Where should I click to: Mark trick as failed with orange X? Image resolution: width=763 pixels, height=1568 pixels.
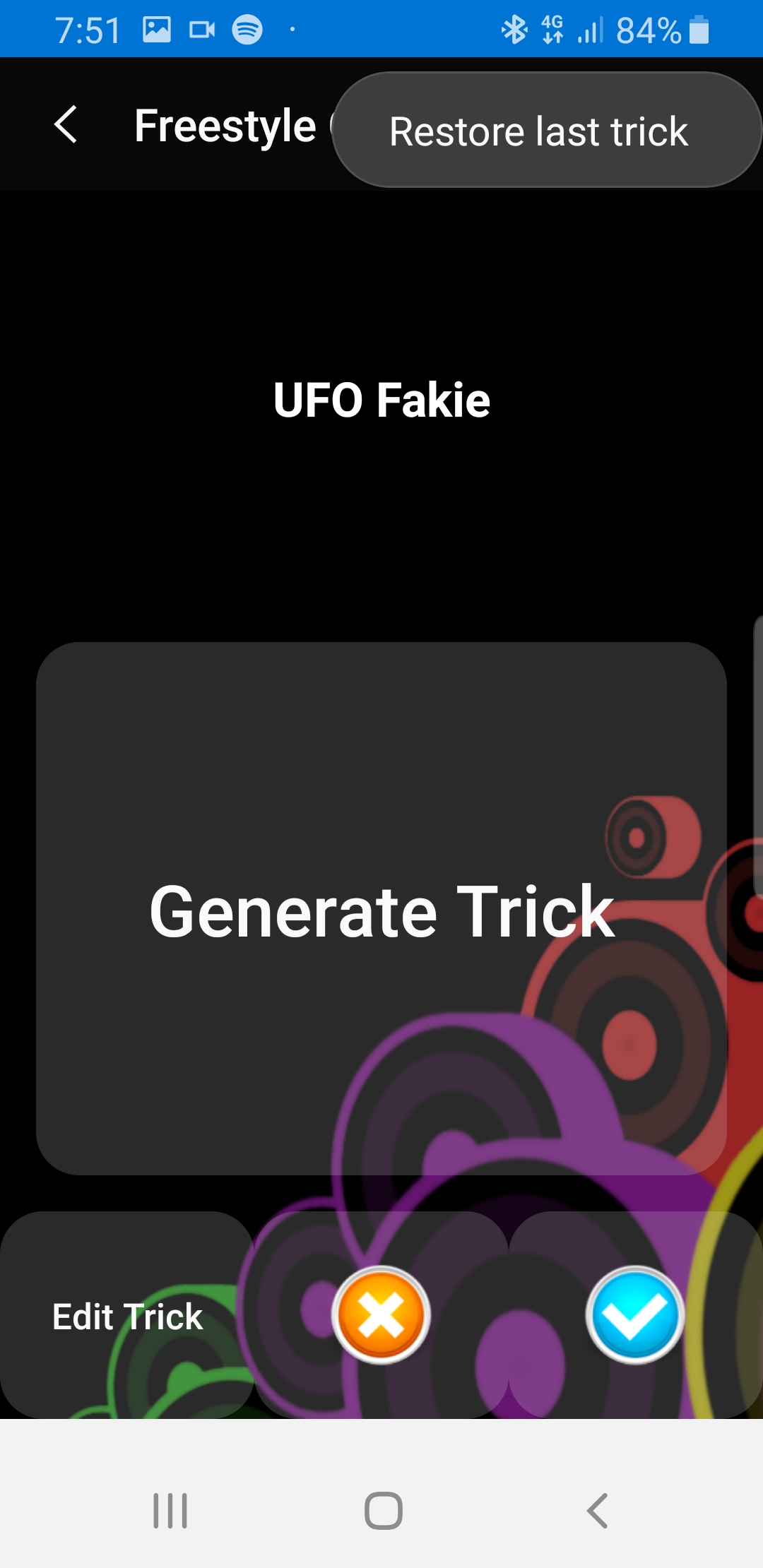[x=381, y=1315]
